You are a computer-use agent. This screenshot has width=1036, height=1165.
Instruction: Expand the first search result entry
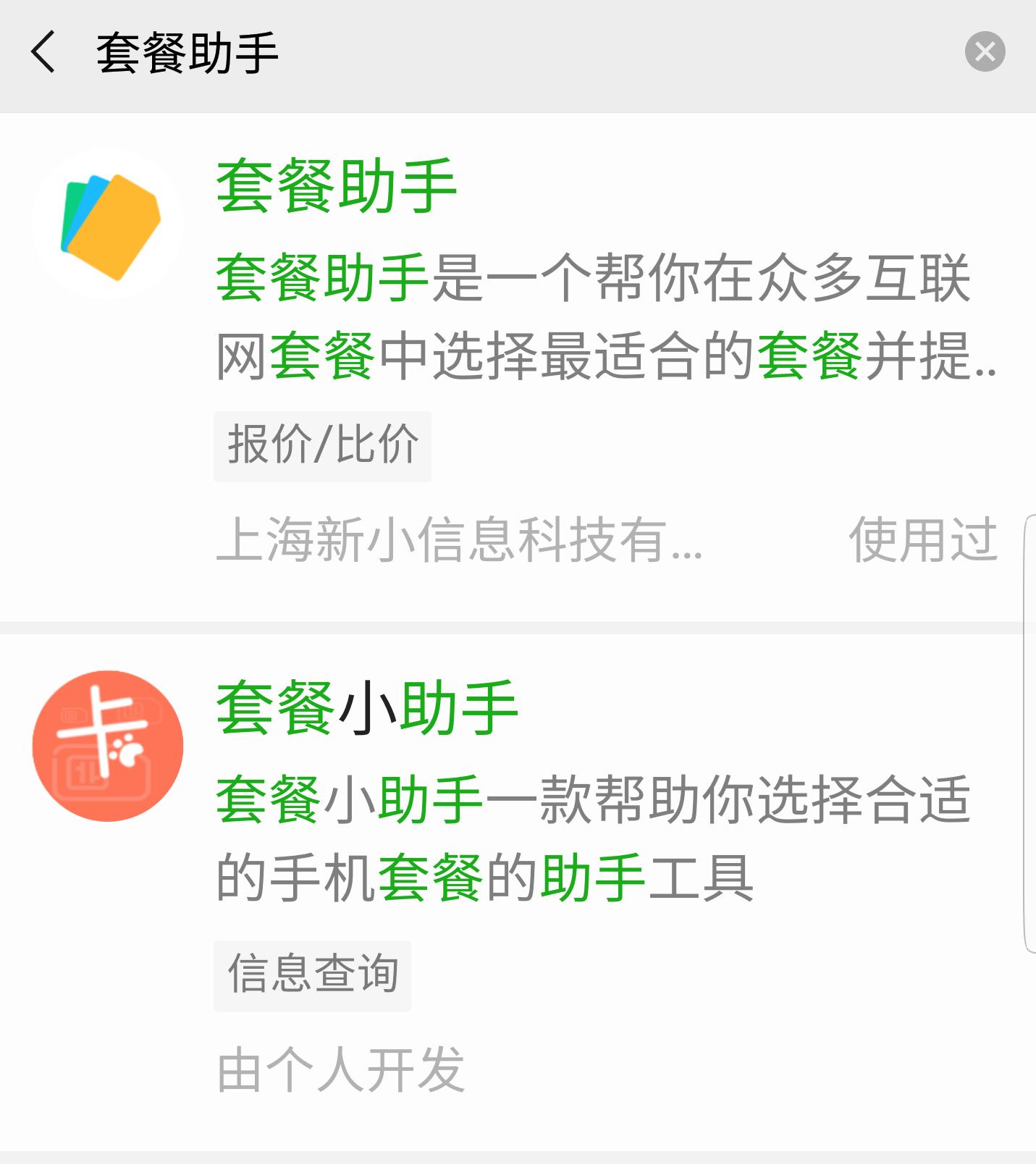[518, 355]
